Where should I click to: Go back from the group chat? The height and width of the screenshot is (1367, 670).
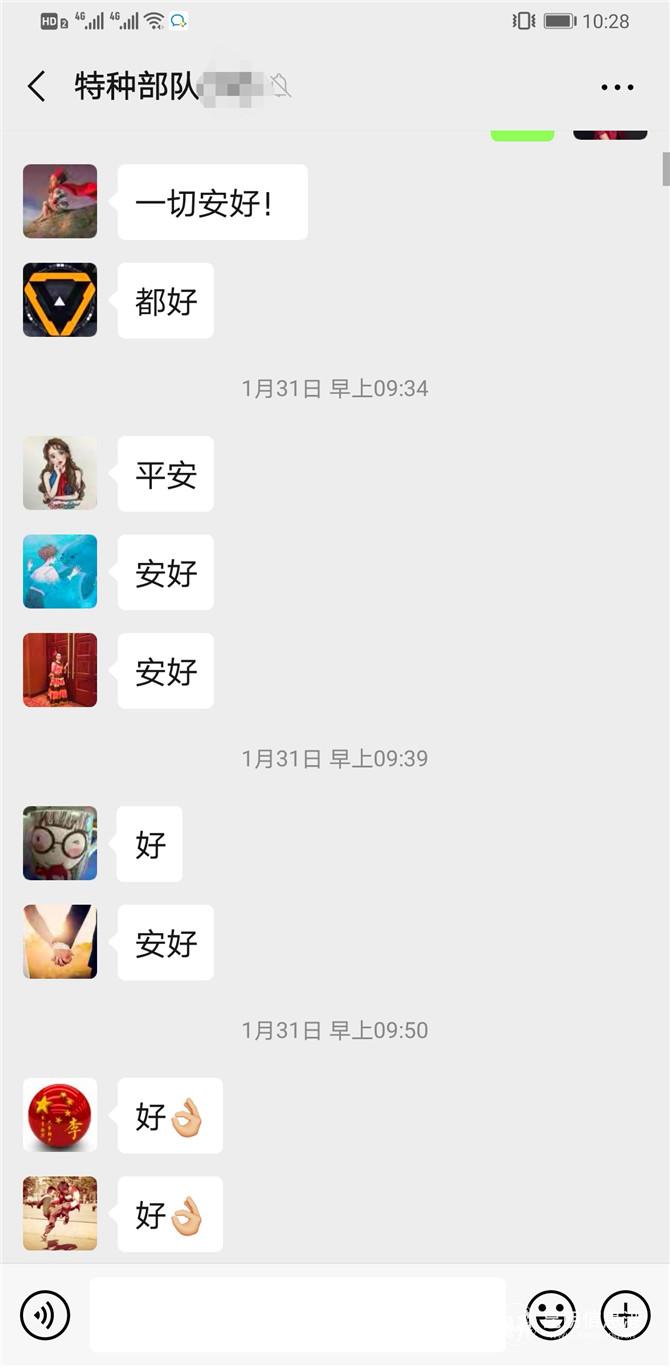pos(37,87)
